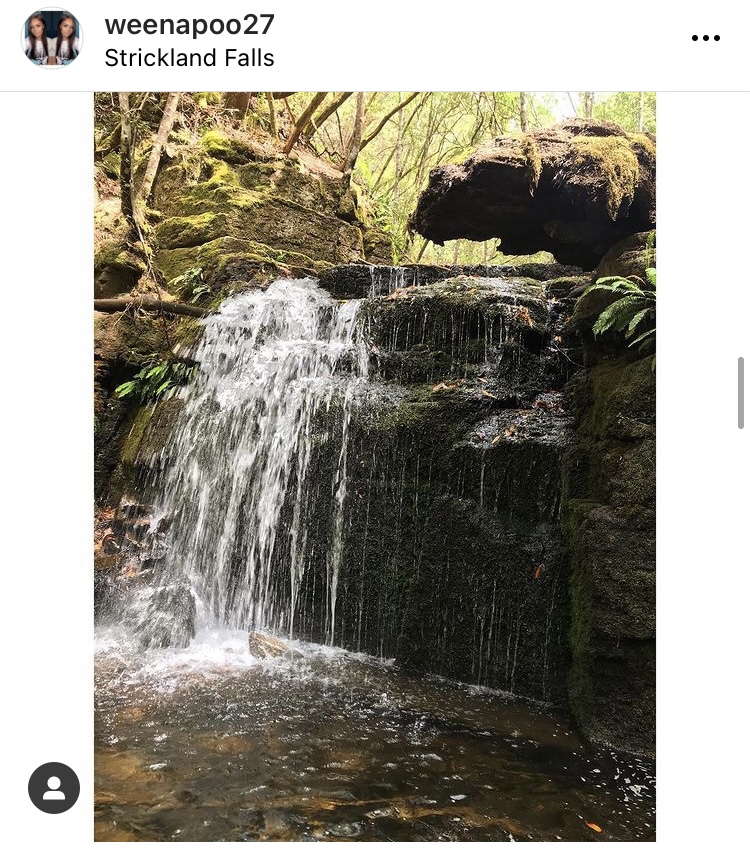Image resolution: width=750 pixels, height=861 pixels.
Task: Open the post's three-dot options menu
Action: coord(705,39)
